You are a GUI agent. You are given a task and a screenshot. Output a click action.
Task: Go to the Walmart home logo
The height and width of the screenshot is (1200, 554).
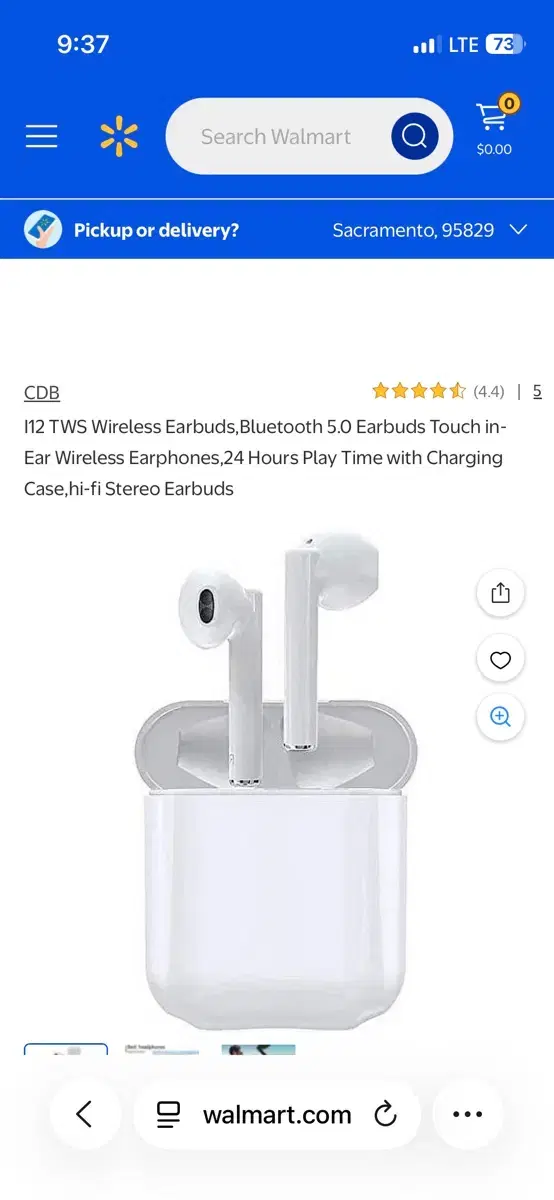tap(119, 136)
